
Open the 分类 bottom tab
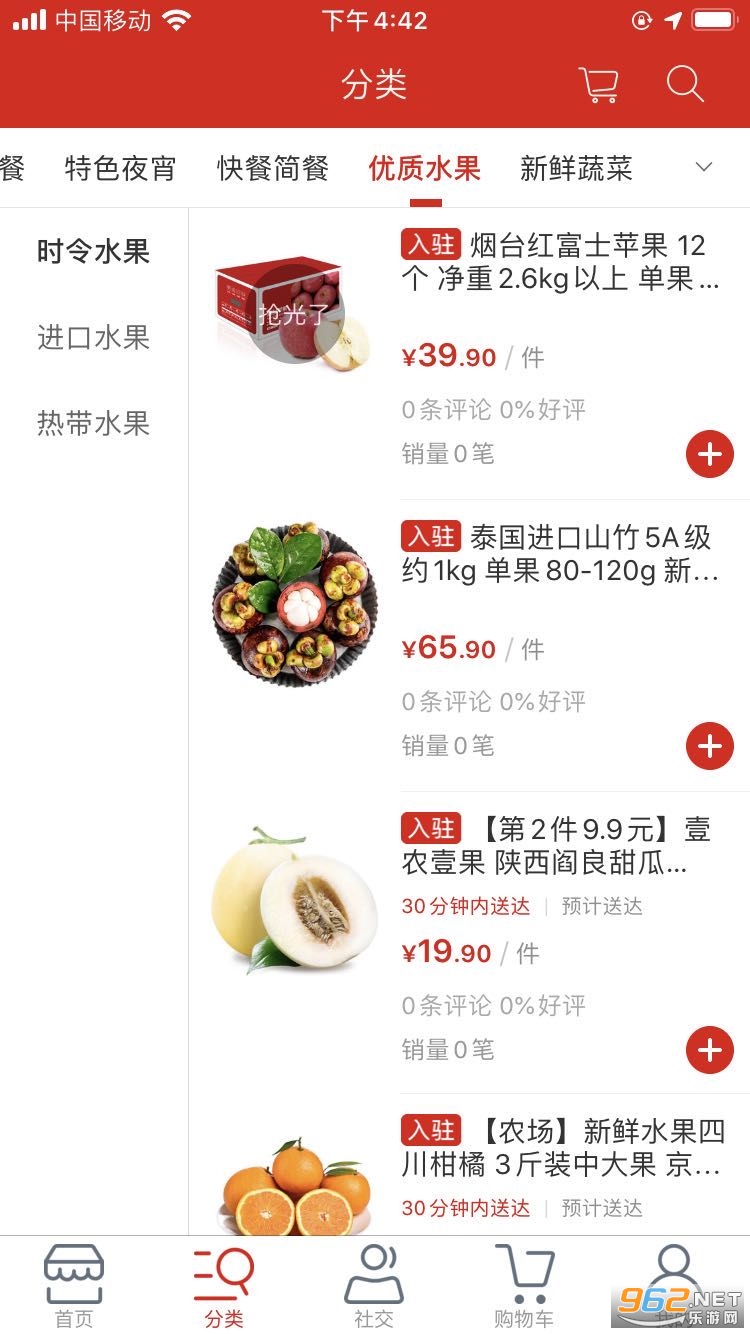pyautogui.click(x=224, y=1286)
